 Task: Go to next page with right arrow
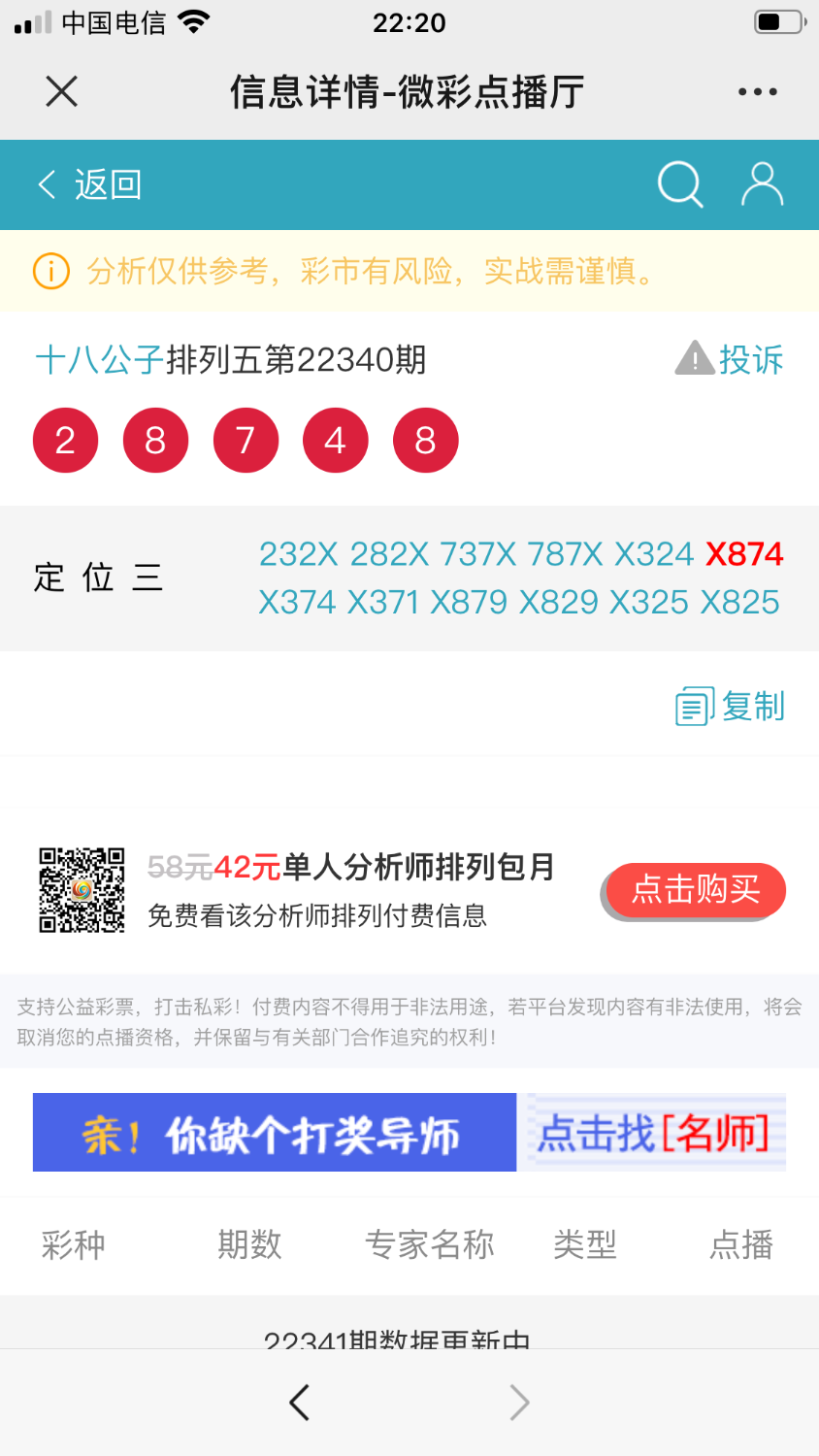coord(519,1402)
